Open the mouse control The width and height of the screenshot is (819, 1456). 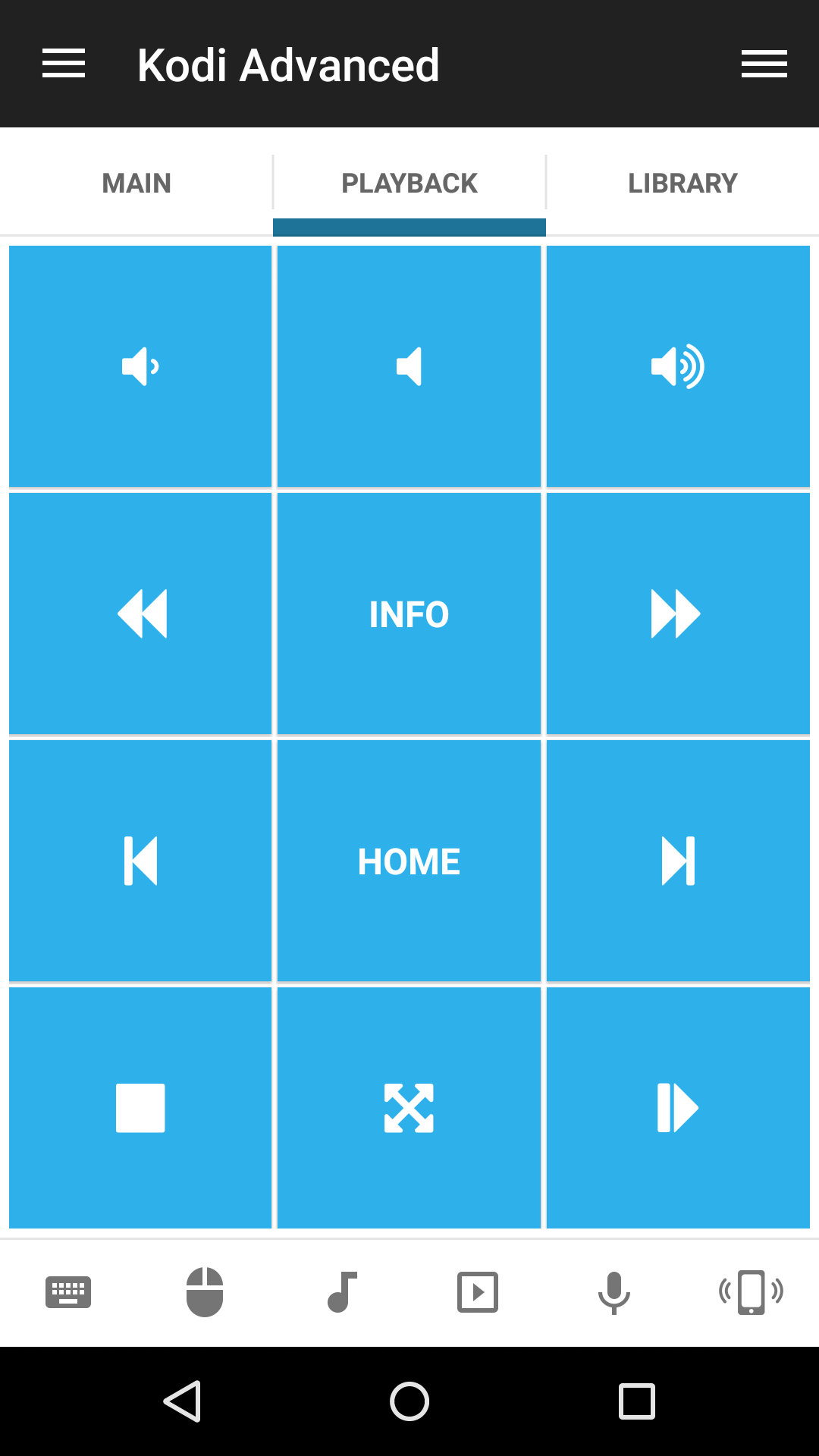click(x=205, y=1292)
